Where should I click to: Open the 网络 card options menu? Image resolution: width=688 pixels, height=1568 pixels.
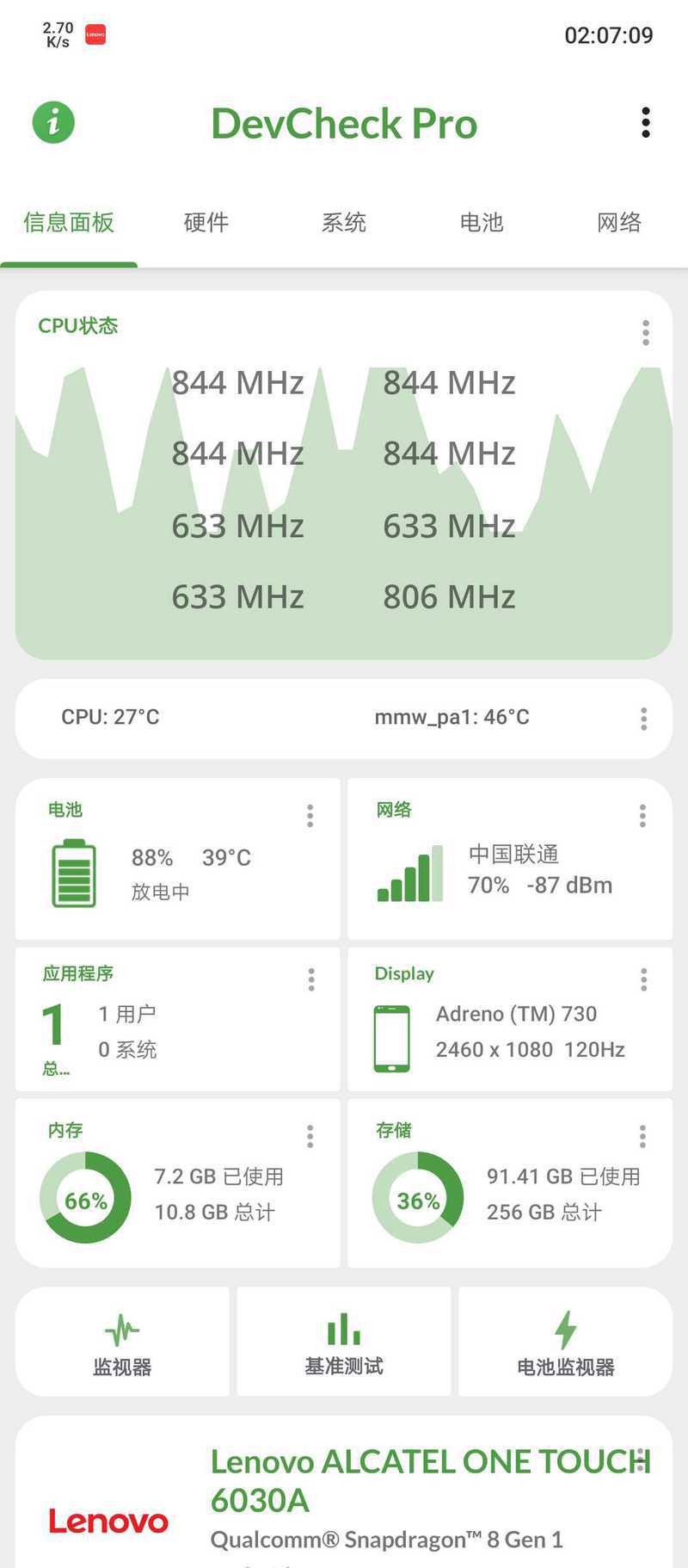(642, 816)
